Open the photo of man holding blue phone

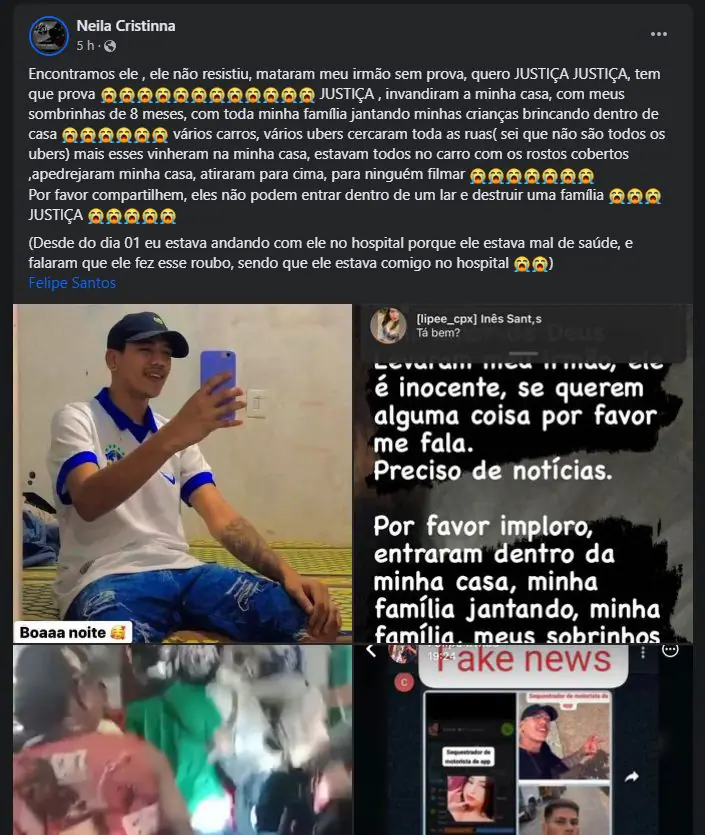click(182, 472)
